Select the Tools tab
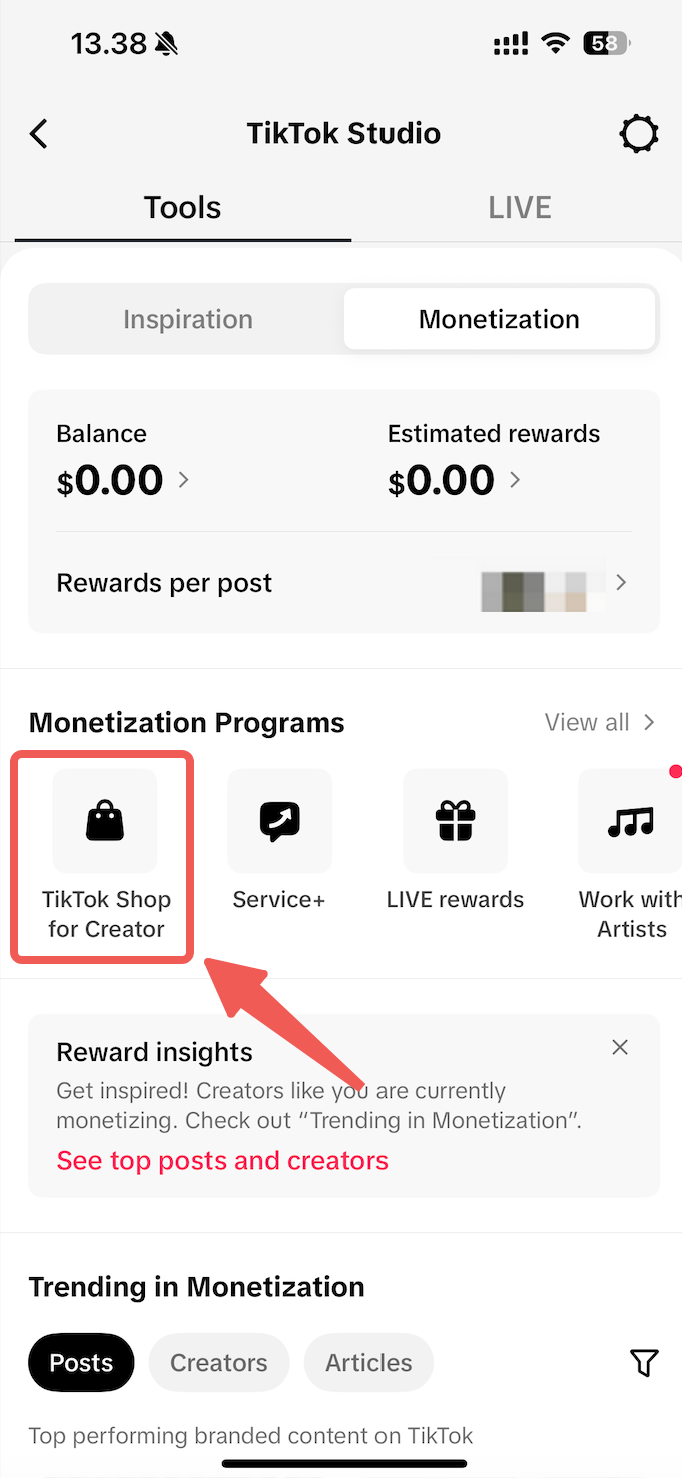The height and width of the screenshot is (1478, 682). coord(182,208)
